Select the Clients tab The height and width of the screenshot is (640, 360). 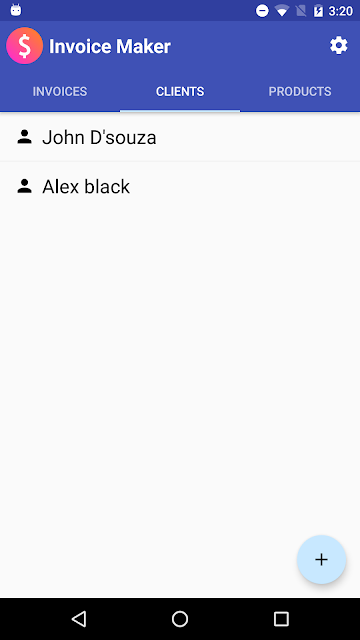tap(180, 91)
